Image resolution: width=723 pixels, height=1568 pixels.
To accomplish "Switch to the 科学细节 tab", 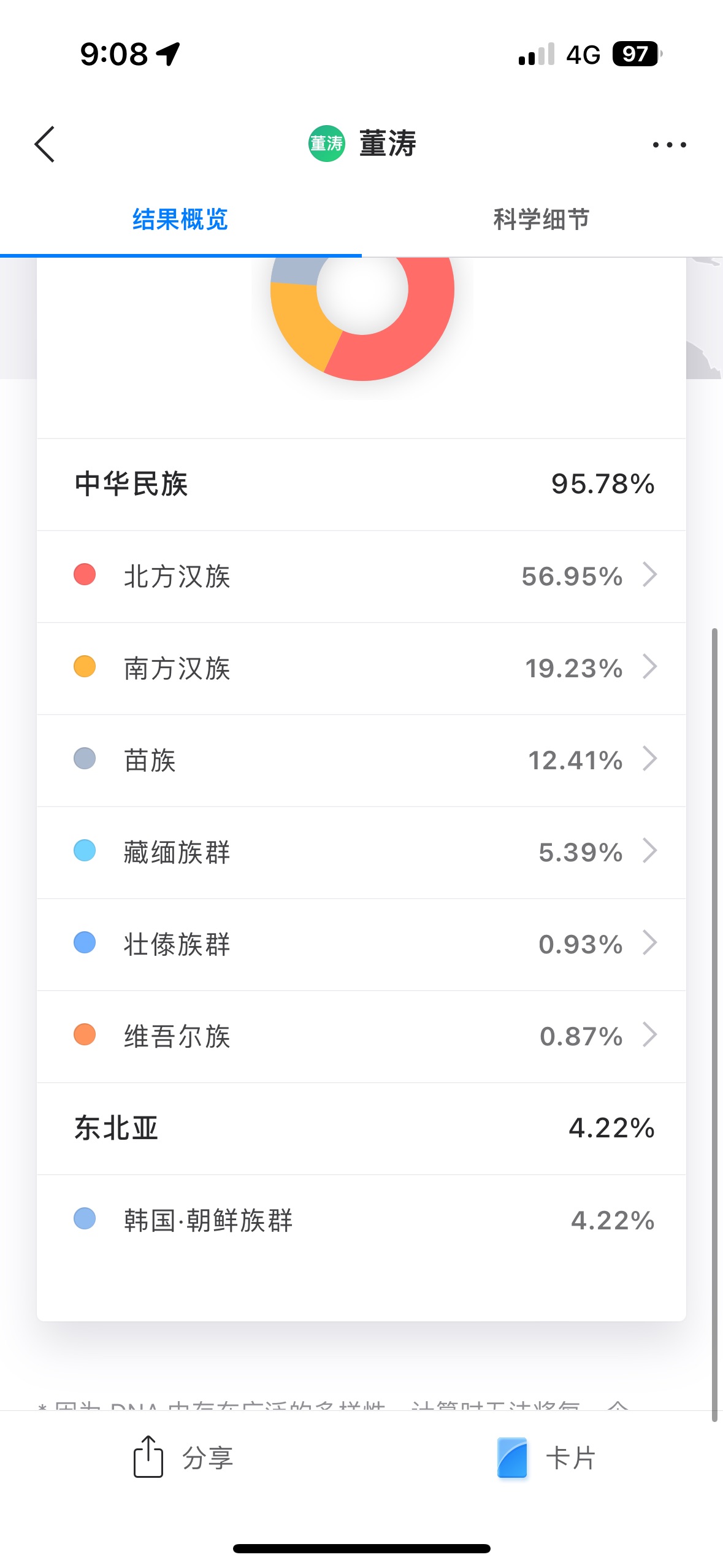I will point(542,220).
